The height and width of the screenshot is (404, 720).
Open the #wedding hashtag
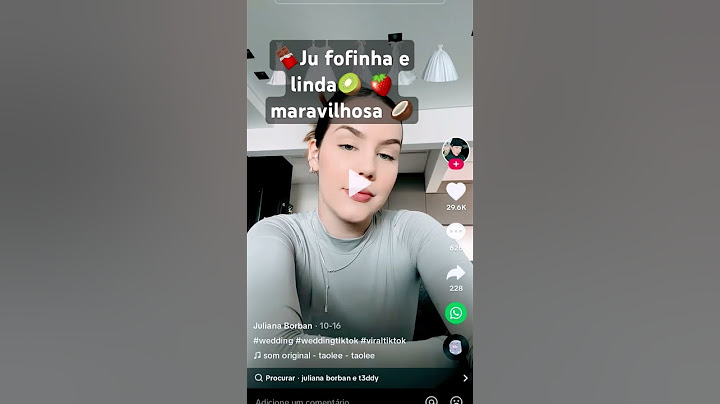coord(273,340)
